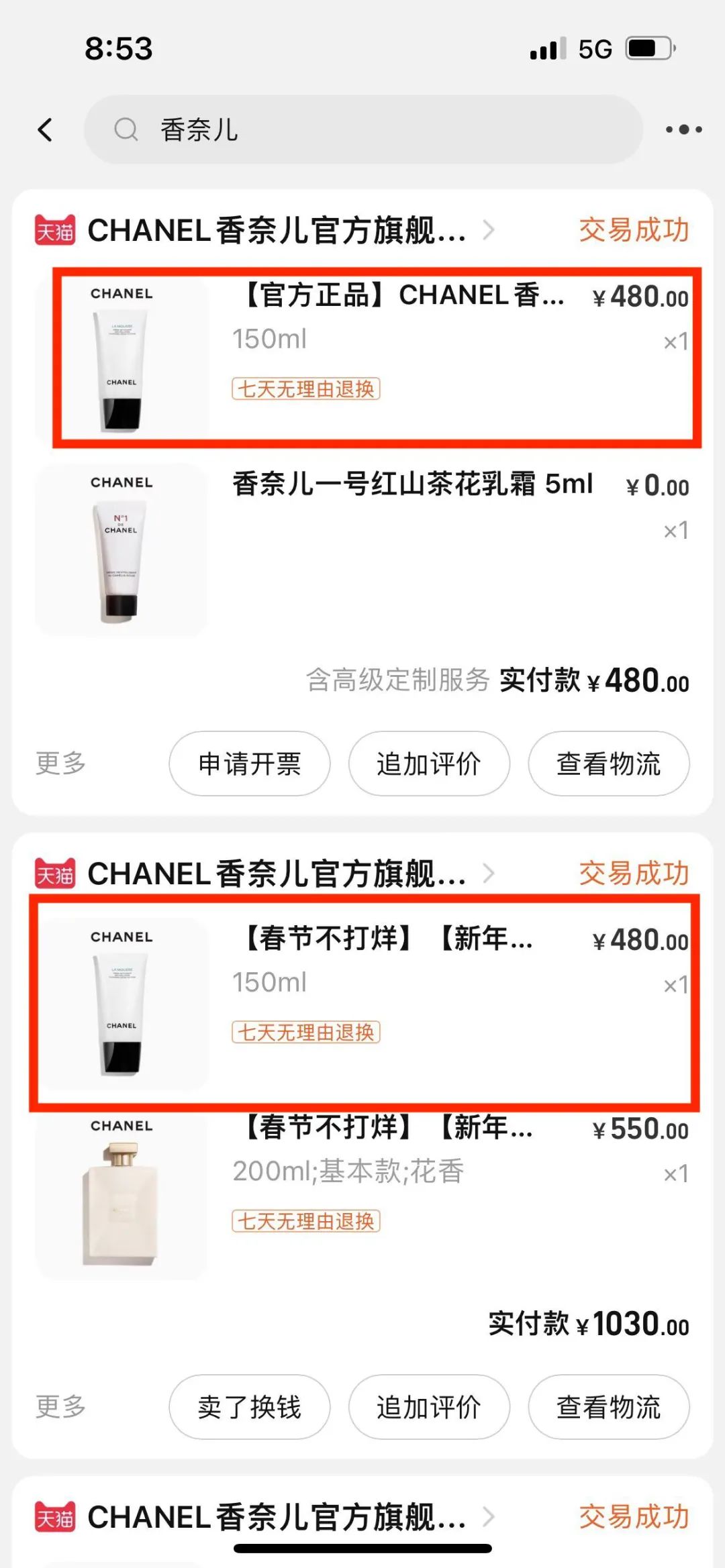Tap 查看物流 on the ¥480 order

[x=609, y=764]
